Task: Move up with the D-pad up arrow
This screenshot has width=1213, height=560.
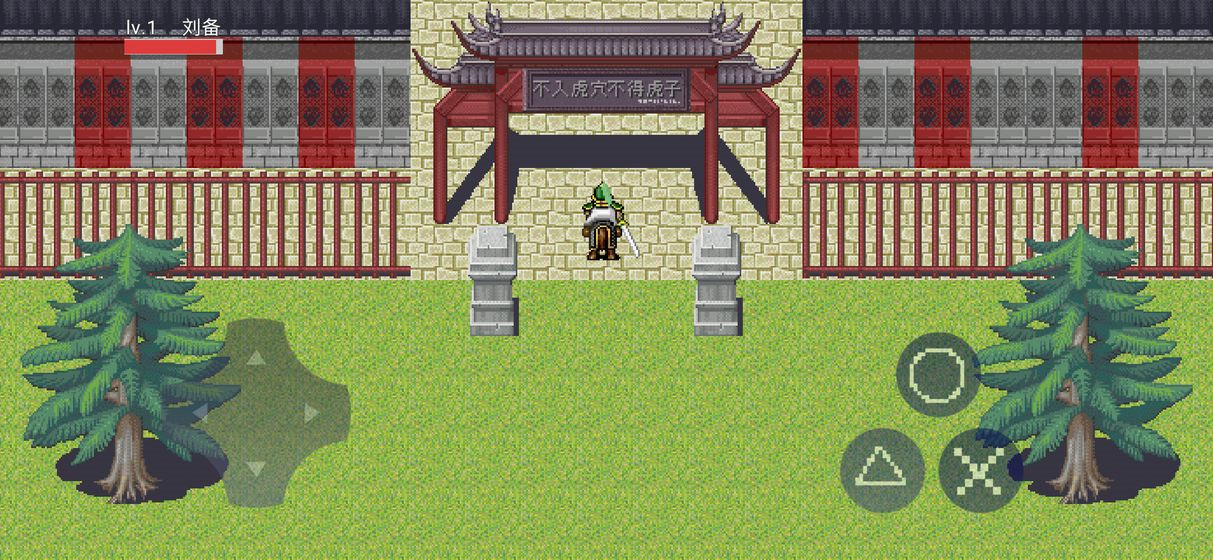Action: click(256, 358)
